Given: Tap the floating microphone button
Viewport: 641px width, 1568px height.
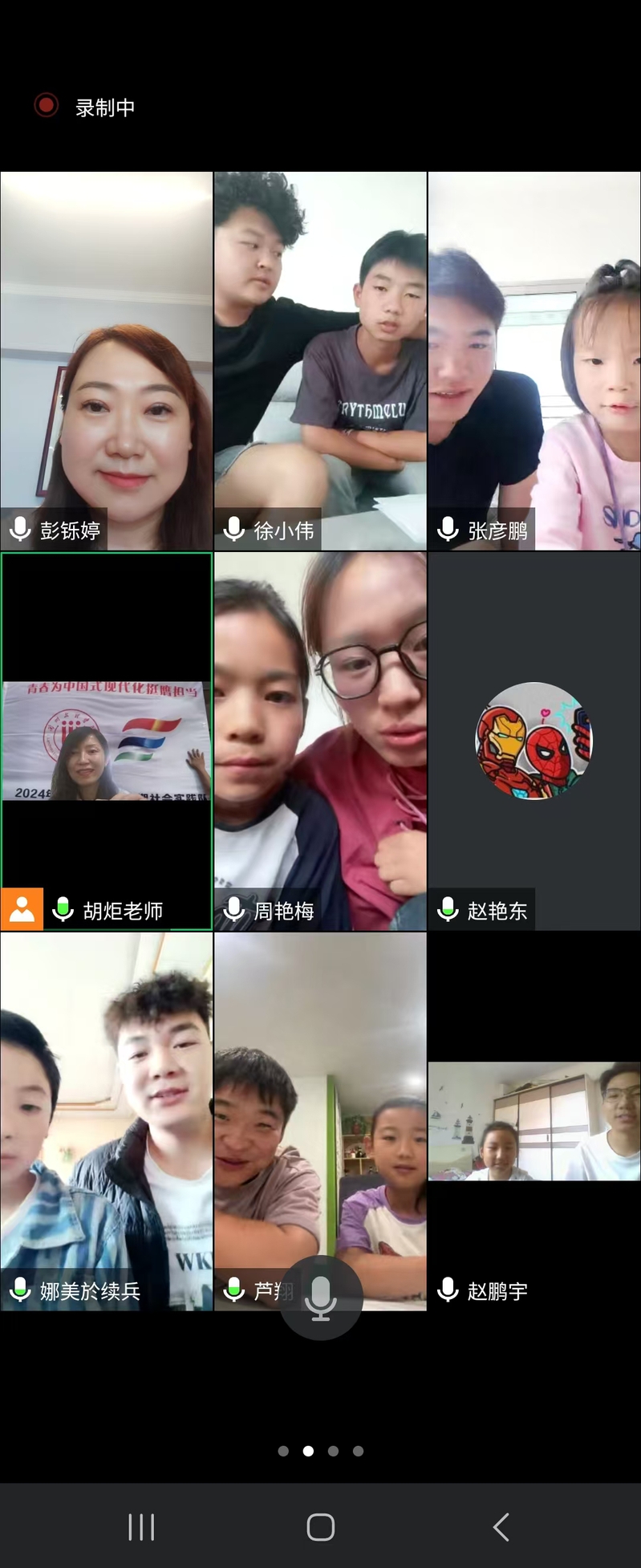Looking at the screenshot, I should (320, 1298).
